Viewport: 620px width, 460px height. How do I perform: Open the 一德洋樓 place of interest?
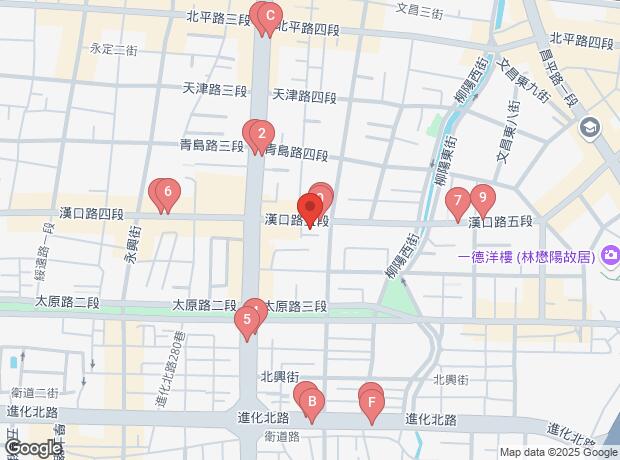[x=608, y=257]
